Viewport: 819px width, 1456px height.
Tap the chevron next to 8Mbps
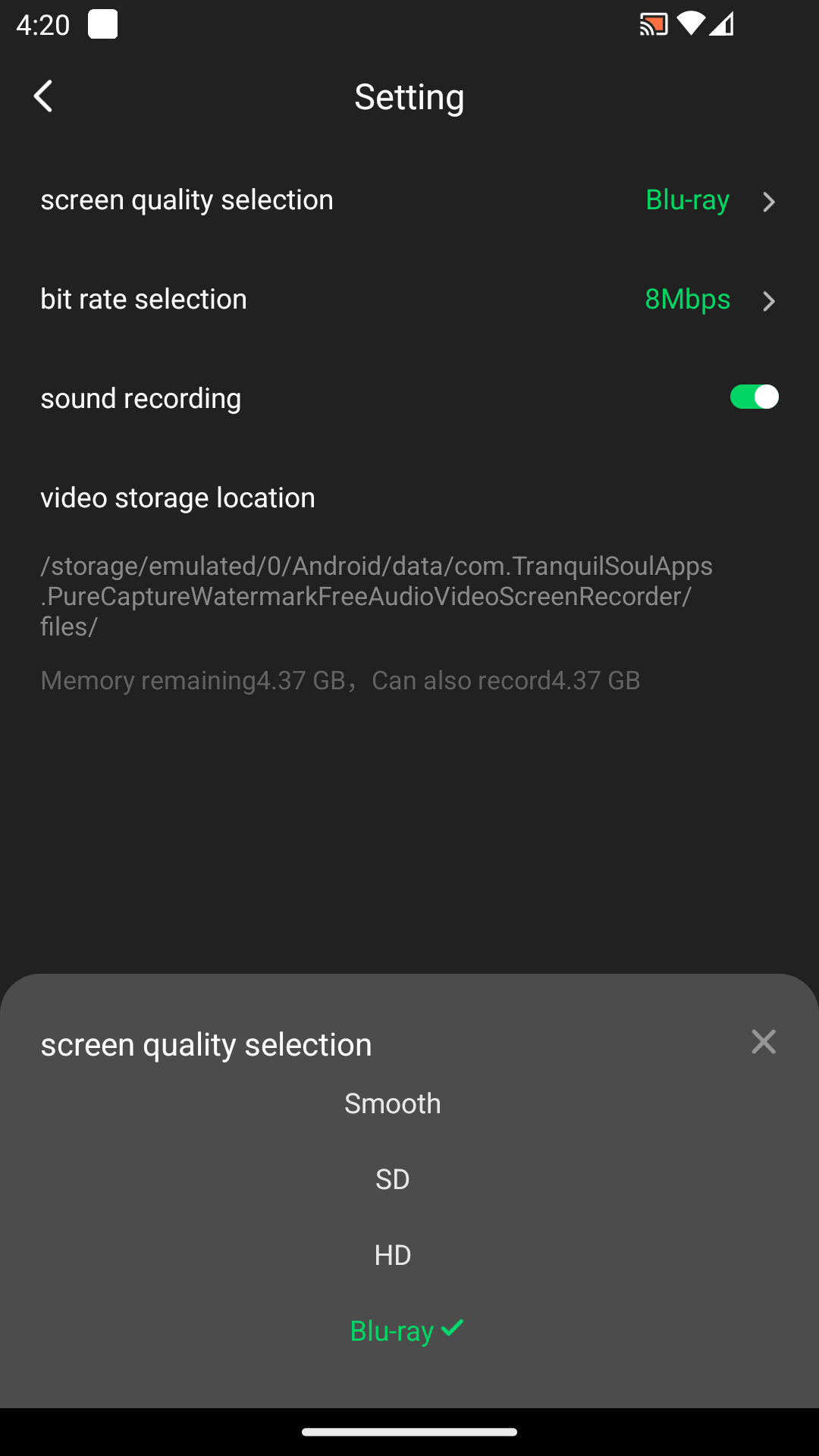click(770, 301)
